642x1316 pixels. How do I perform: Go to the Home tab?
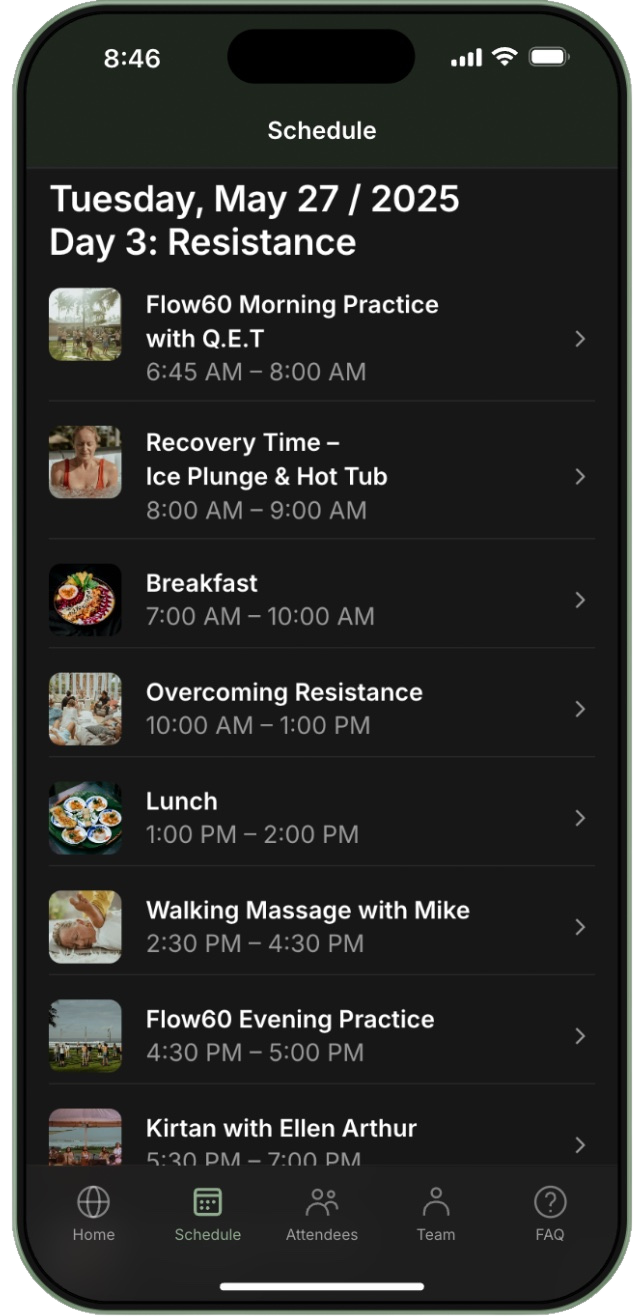[x=93, y=1213]
